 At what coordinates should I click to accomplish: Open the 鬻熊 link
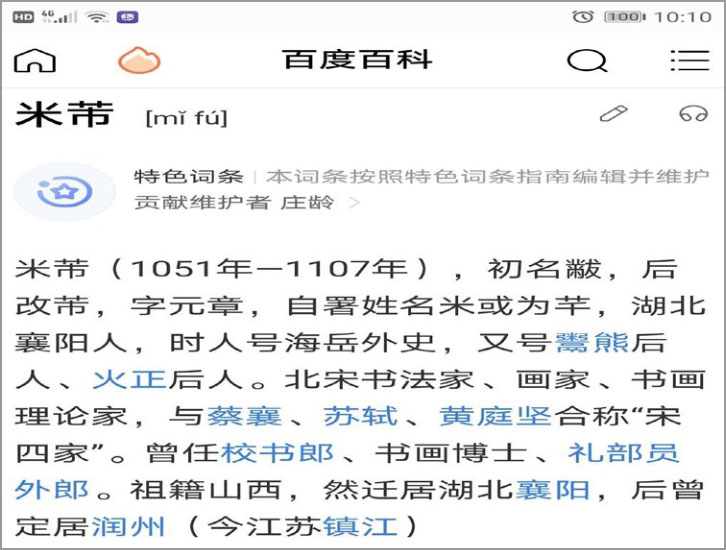(592, 343)
